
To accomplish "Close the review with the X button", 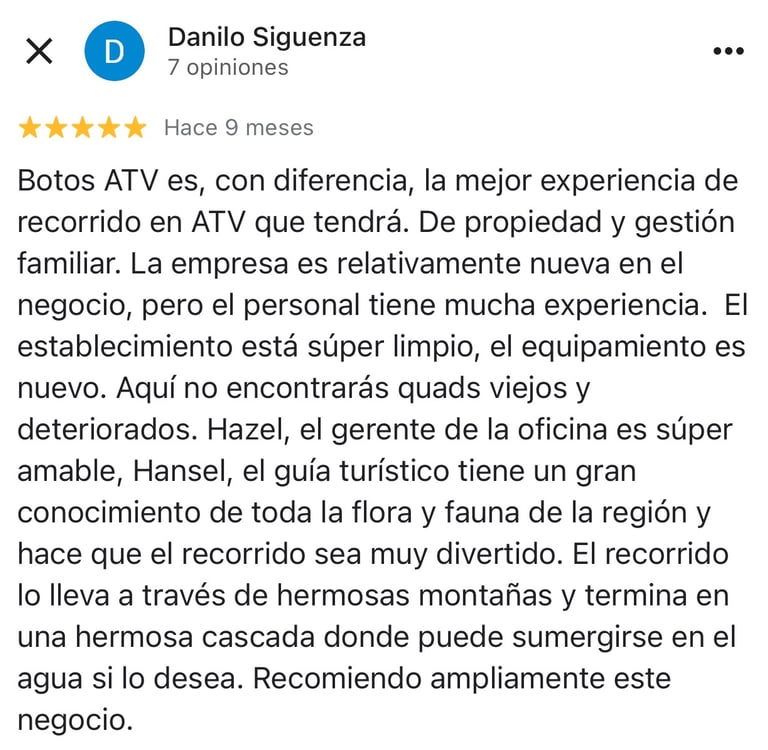I will pos(39,51).
